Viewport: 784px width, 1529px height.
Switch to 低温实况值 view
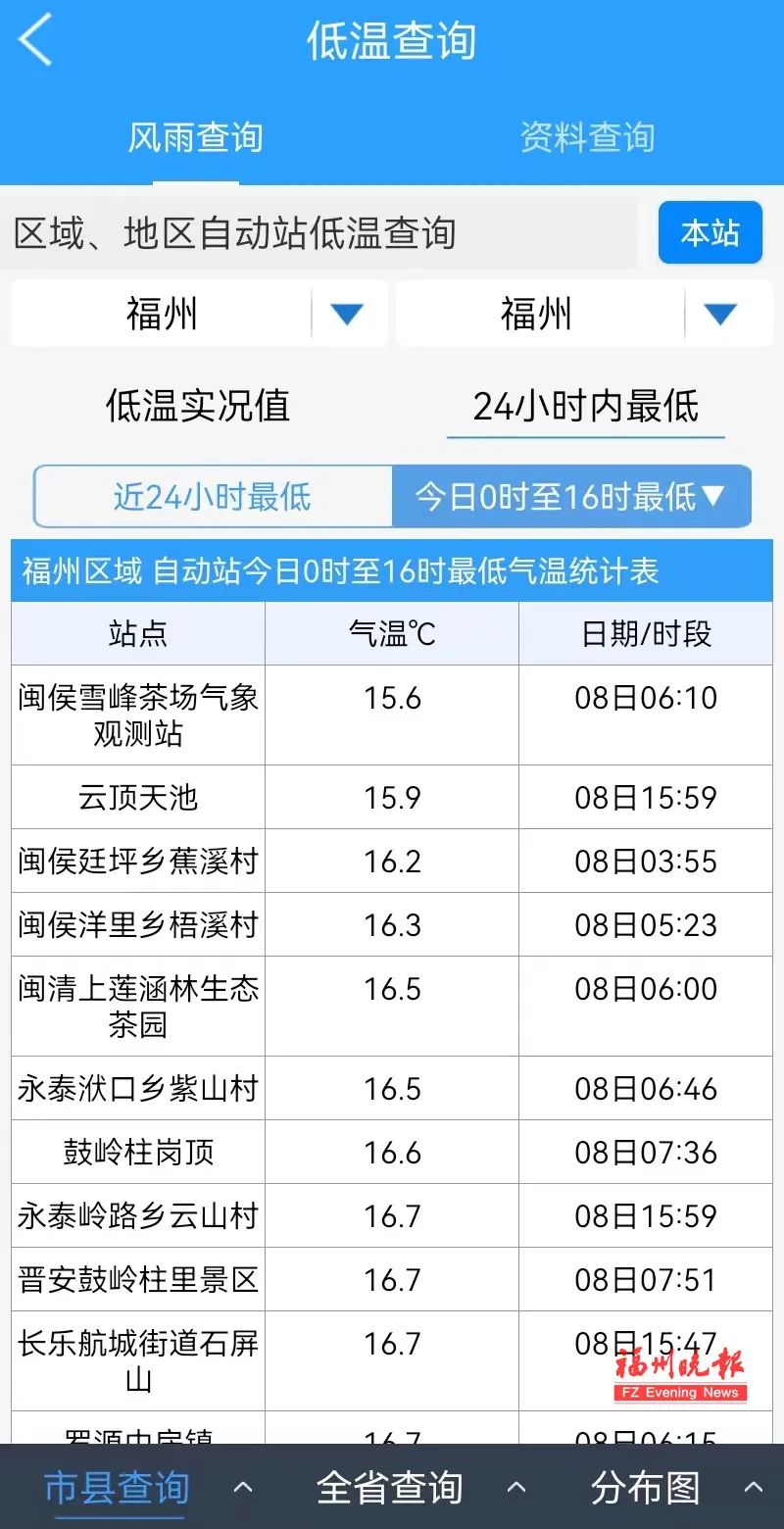coord(198,406)
